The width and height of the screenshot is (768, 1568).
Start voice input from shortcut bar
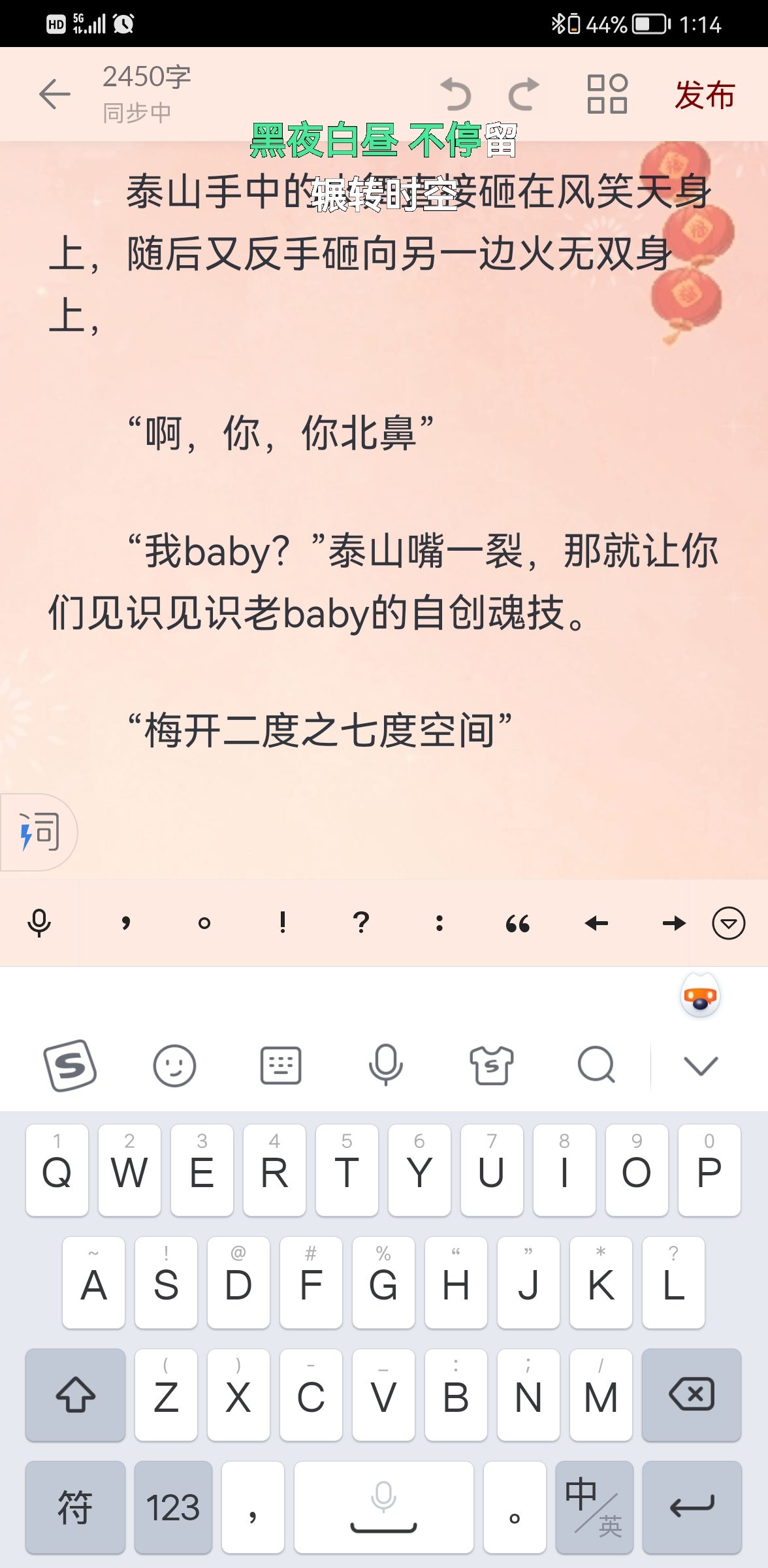point(39,923)
